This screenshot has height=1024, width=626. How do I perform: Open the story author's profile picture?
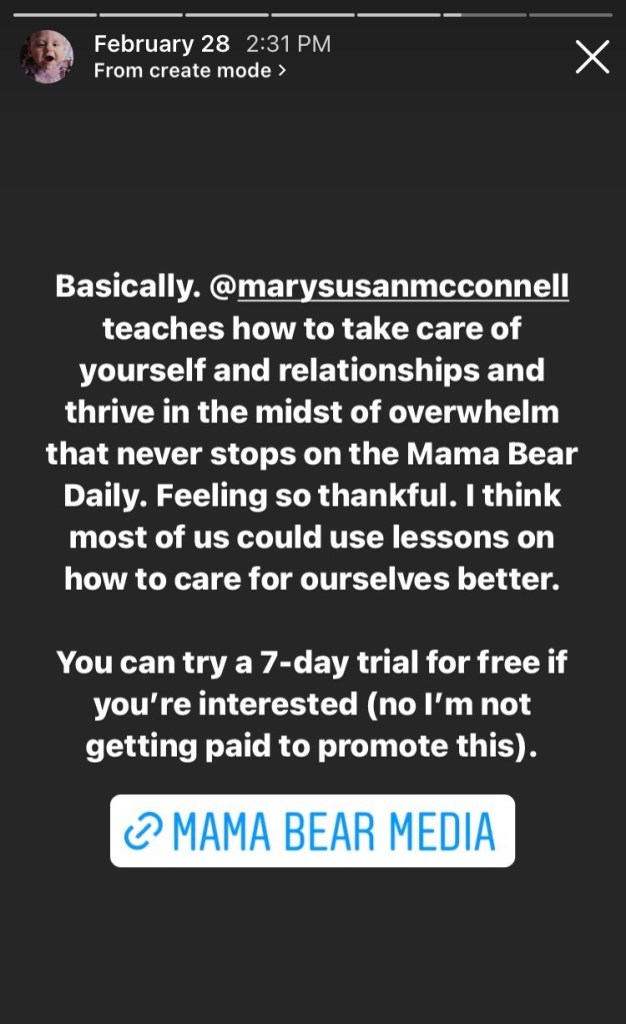[47, 56]
